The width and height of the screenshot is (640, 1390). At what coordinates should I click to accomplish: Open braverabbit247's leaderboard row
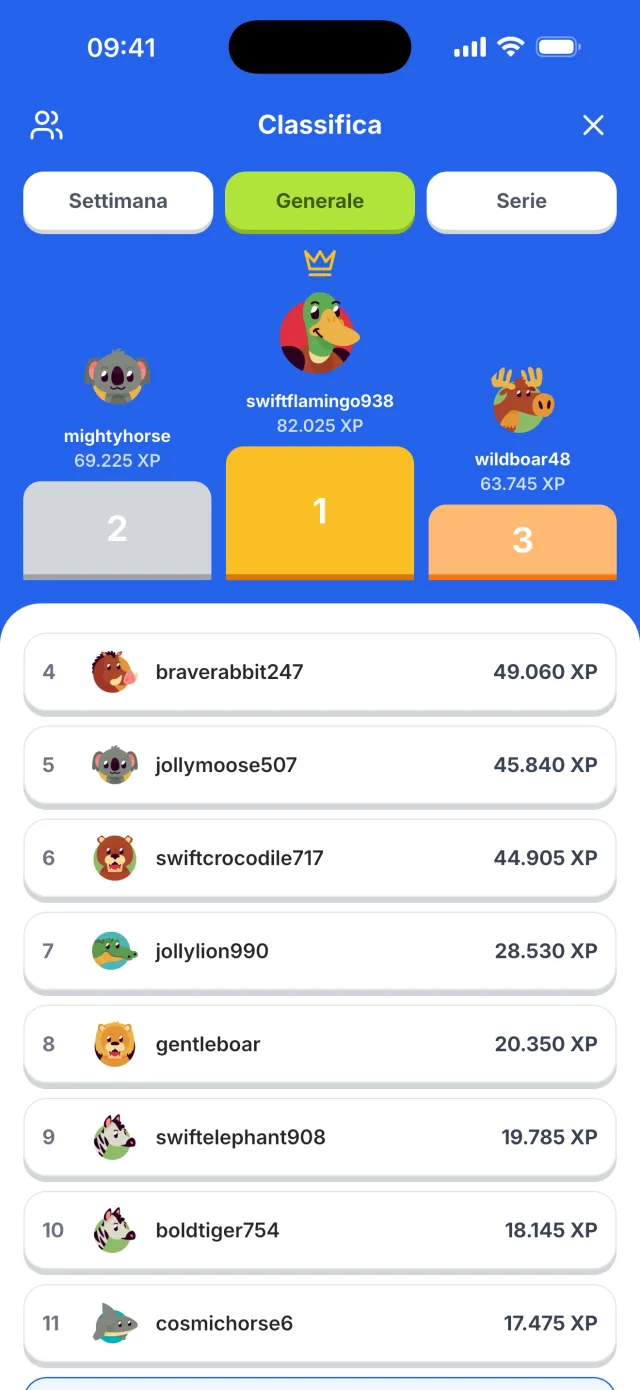(320, 673)
